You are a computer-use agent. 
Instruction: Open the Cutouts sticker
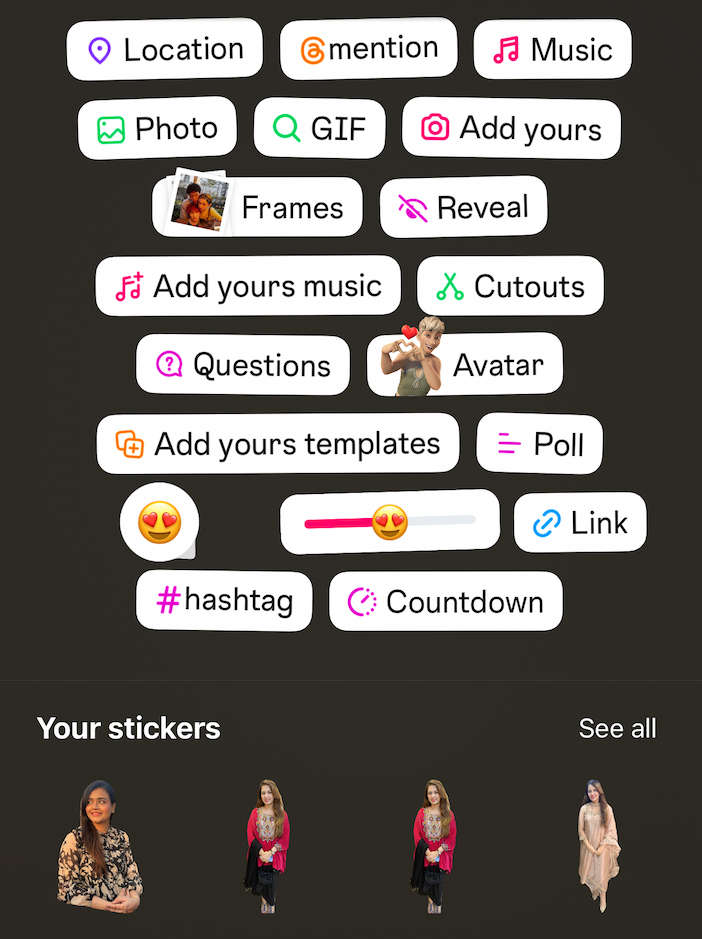pyautogui.click(x=510, y=286)
